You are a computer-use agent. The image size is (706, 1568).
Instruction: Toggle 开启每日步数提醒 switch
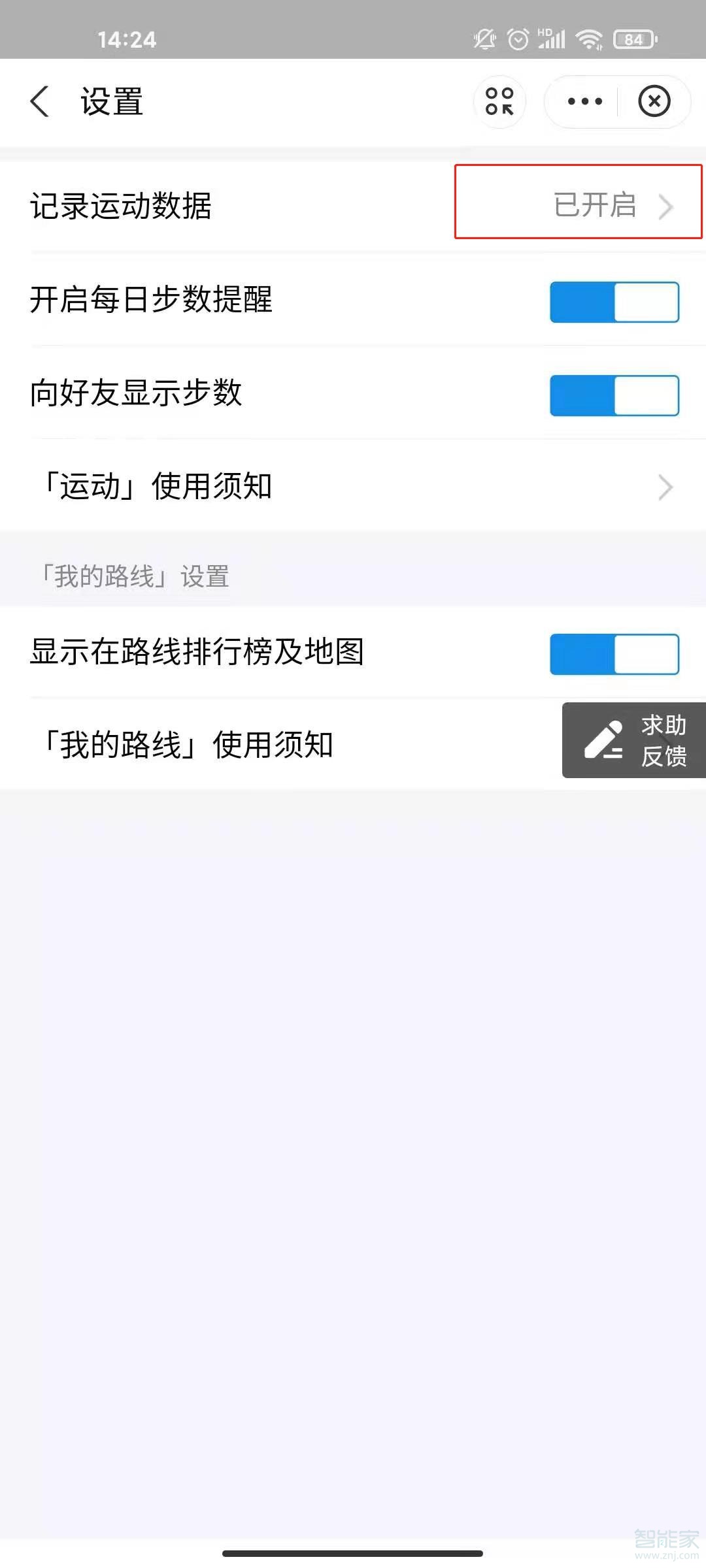point(614,302)
